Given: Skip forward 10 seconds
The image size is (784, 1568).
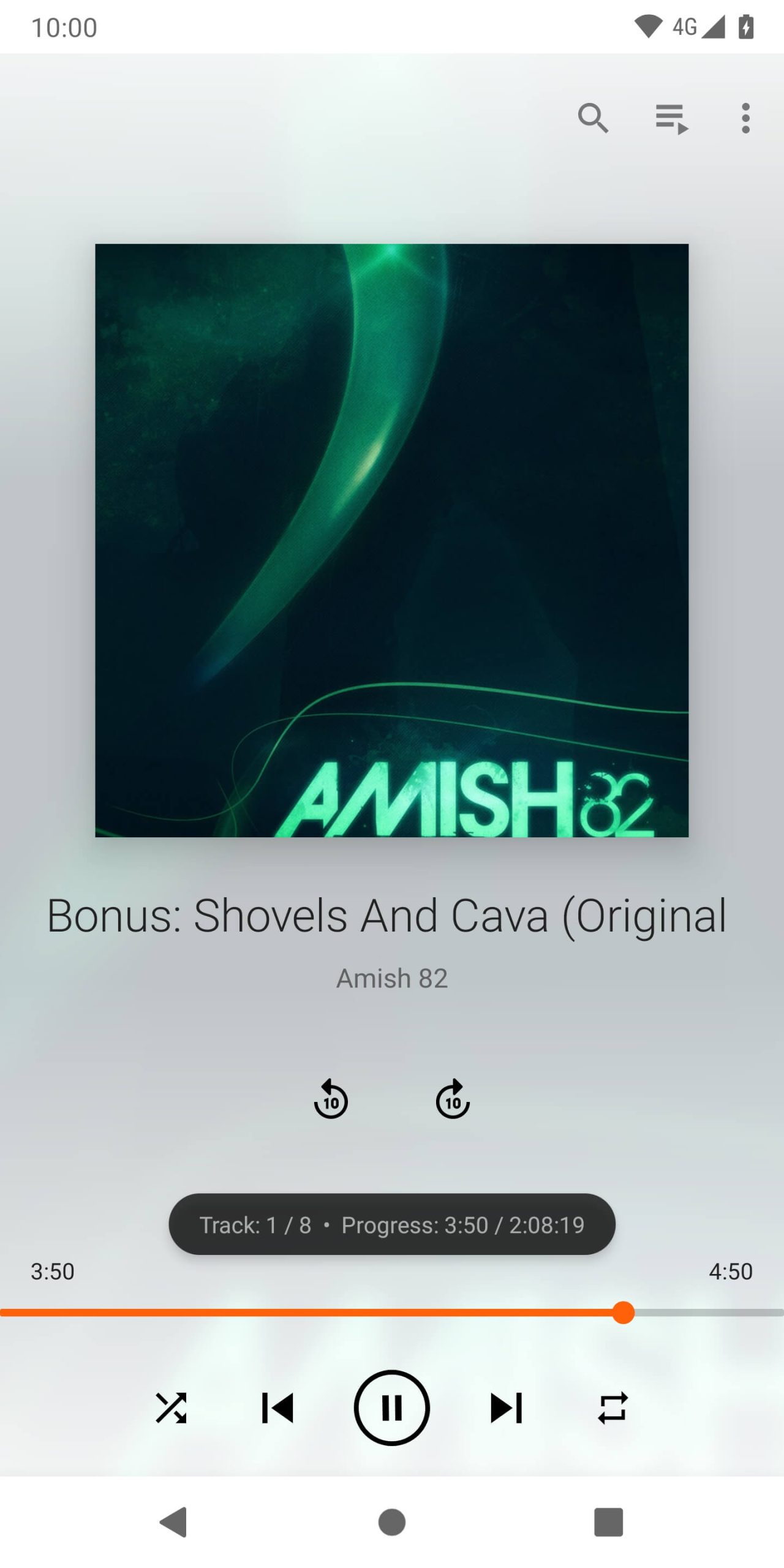Looking at the screenshot, I should tap(453, 1100).
